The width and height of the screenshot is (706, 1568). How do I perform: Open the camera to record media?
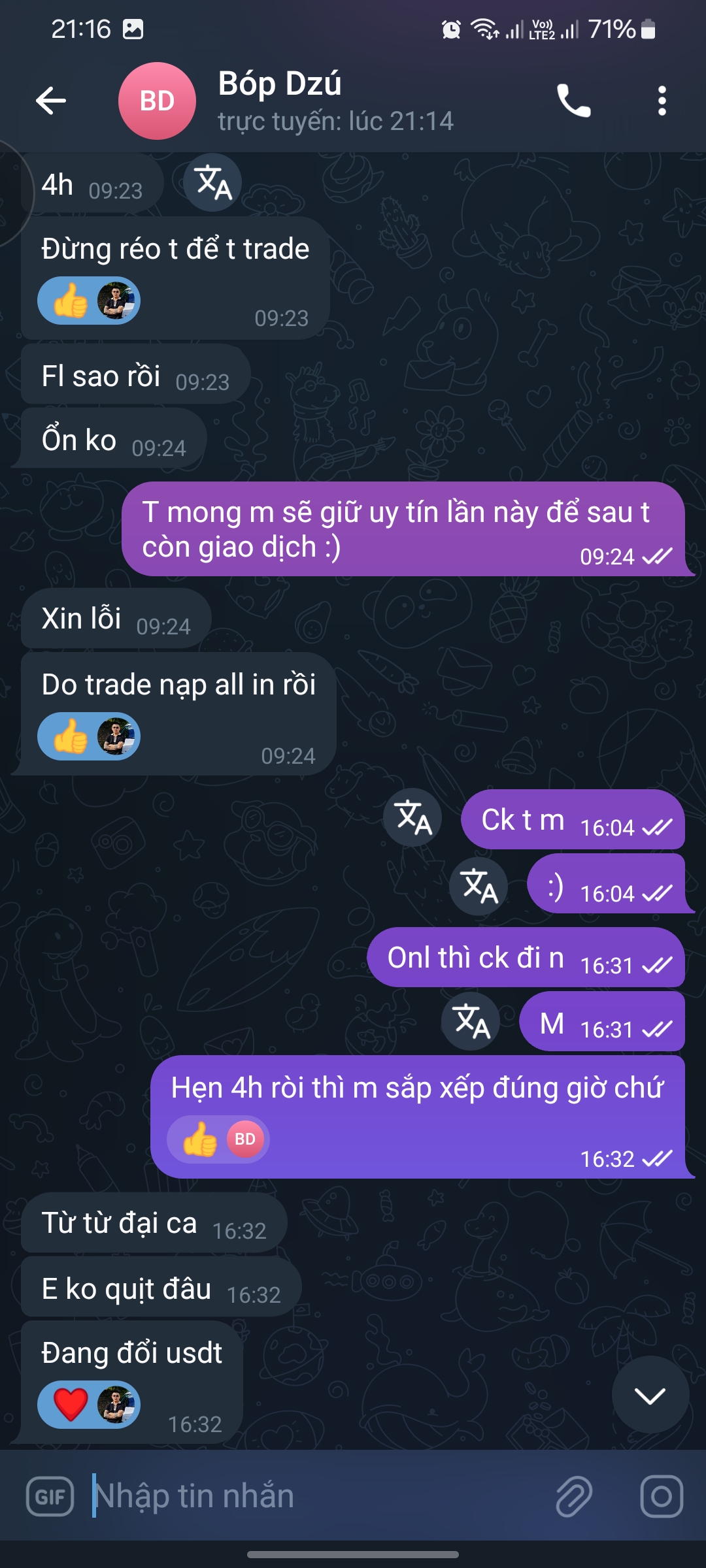pos(662,1496)
